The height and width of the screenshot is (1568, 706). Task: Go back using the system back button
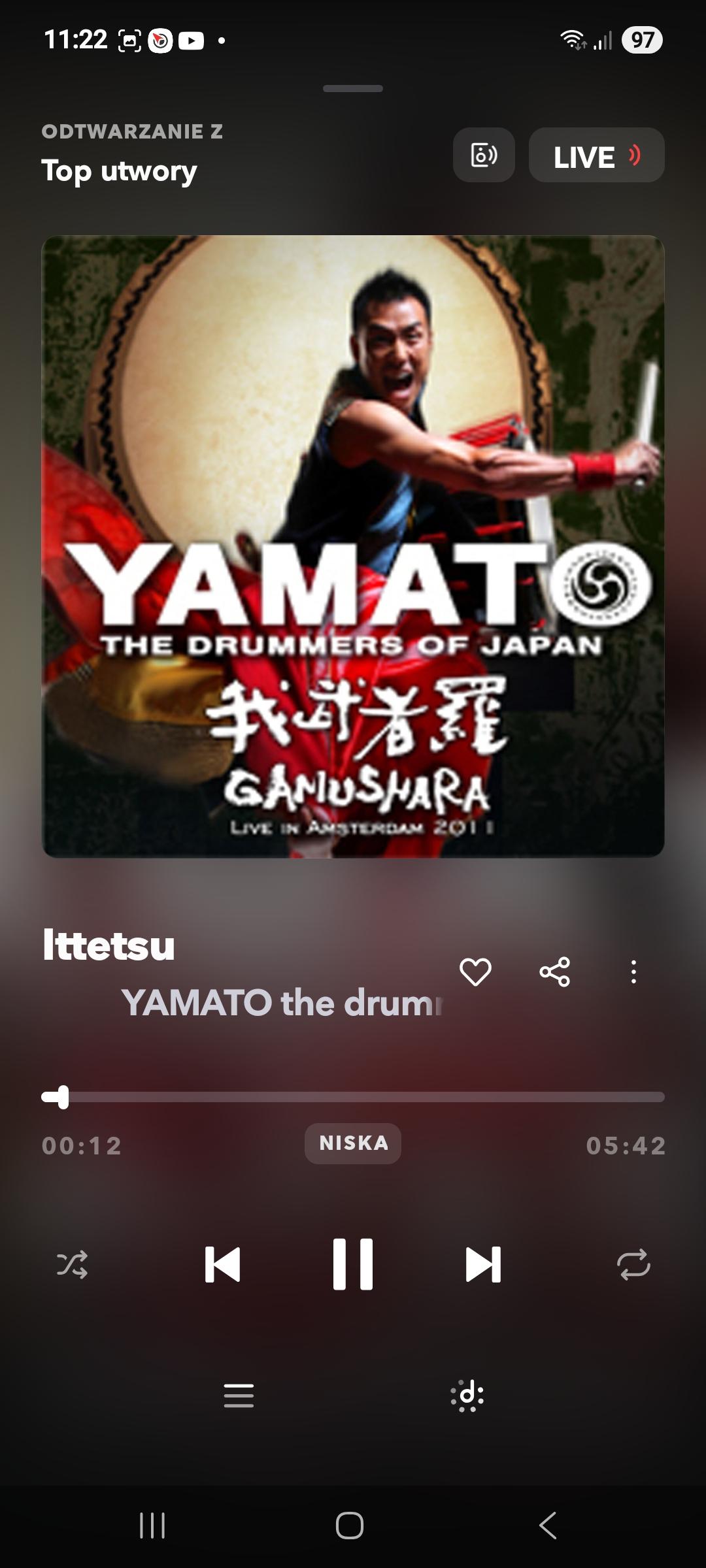tap(548, 1526)
